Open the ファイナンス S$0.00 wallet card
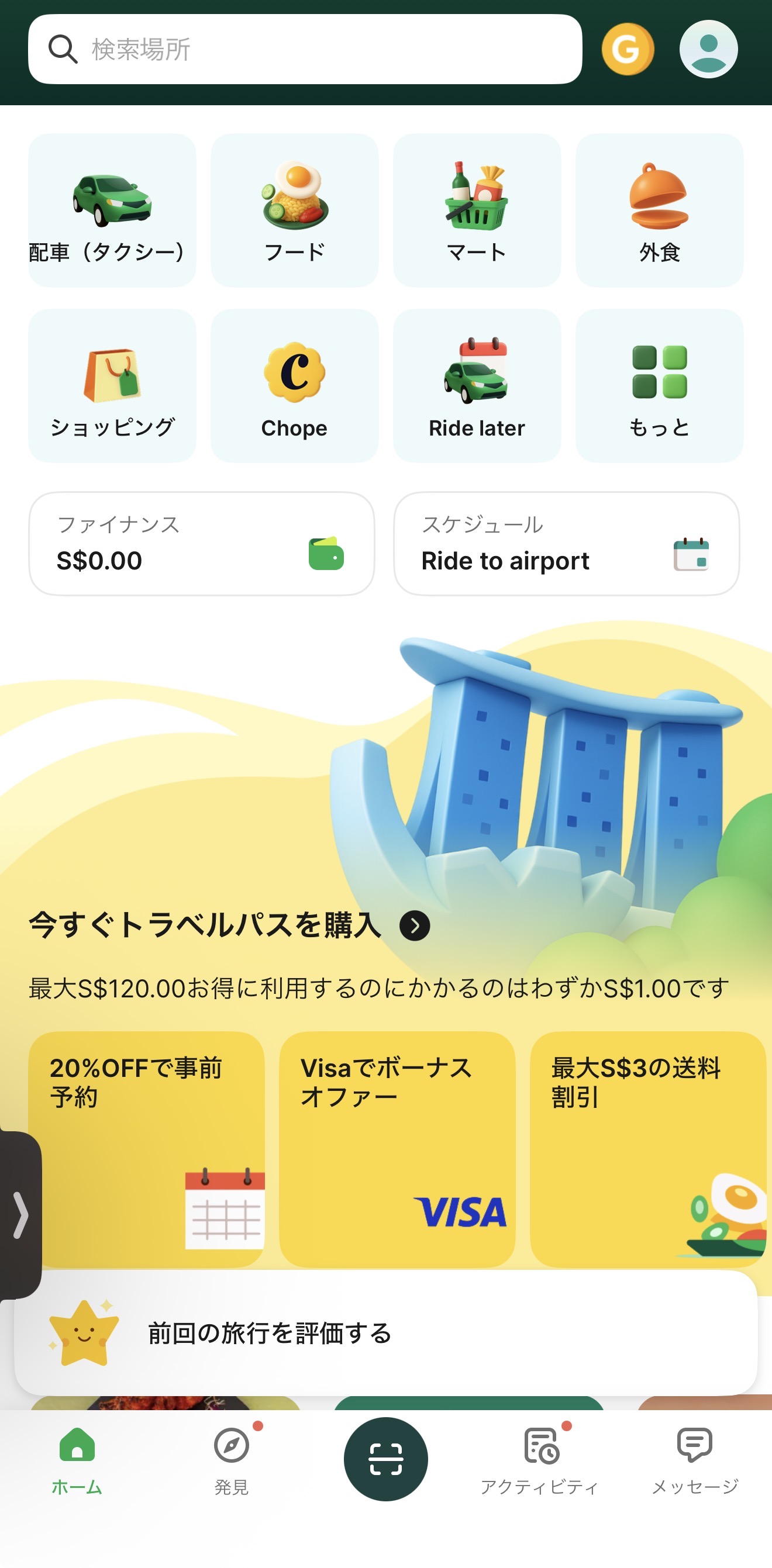 [x=202, y=544]
